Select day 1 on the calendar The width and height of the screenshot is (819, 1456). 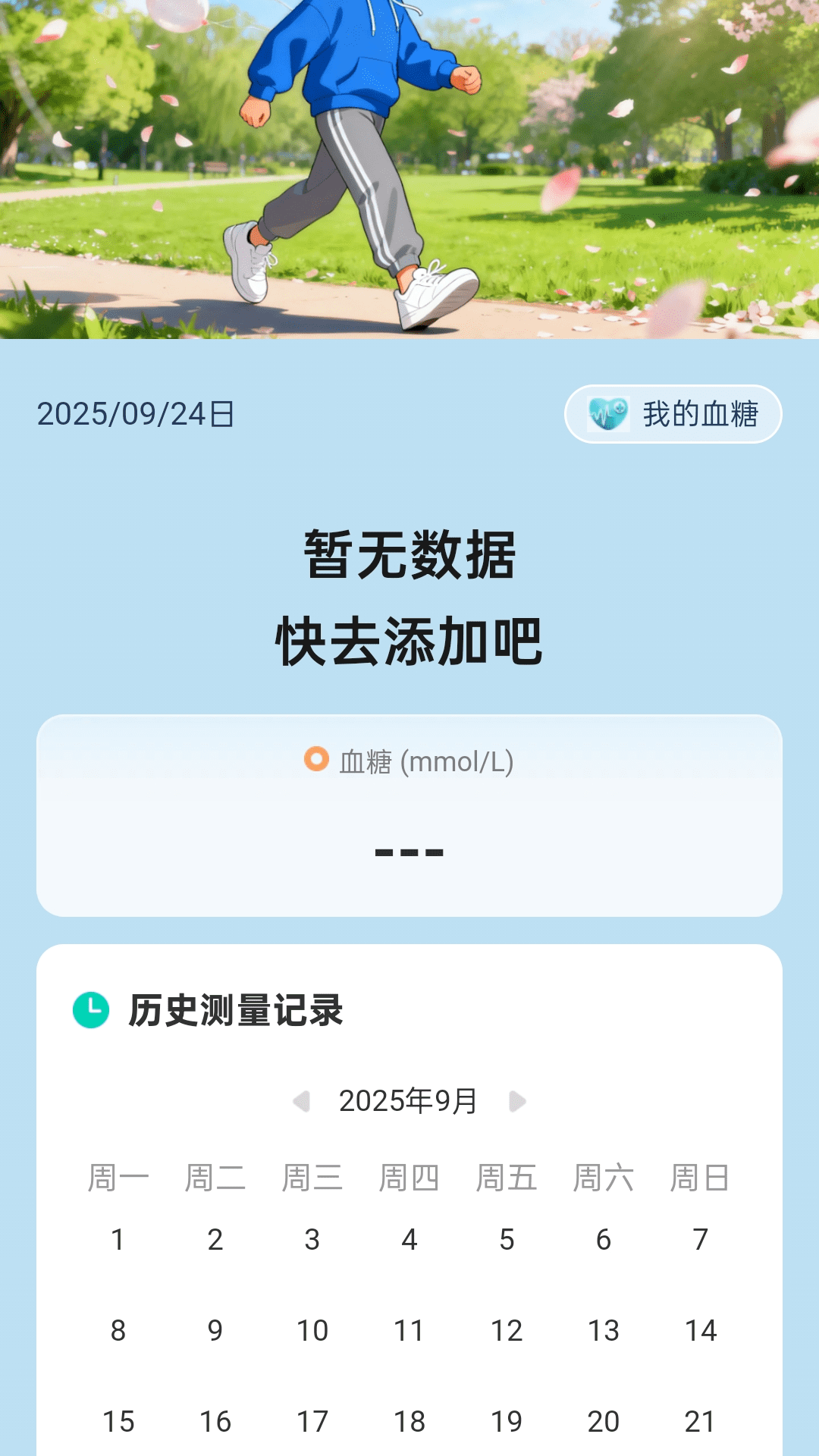point(117,1240)
